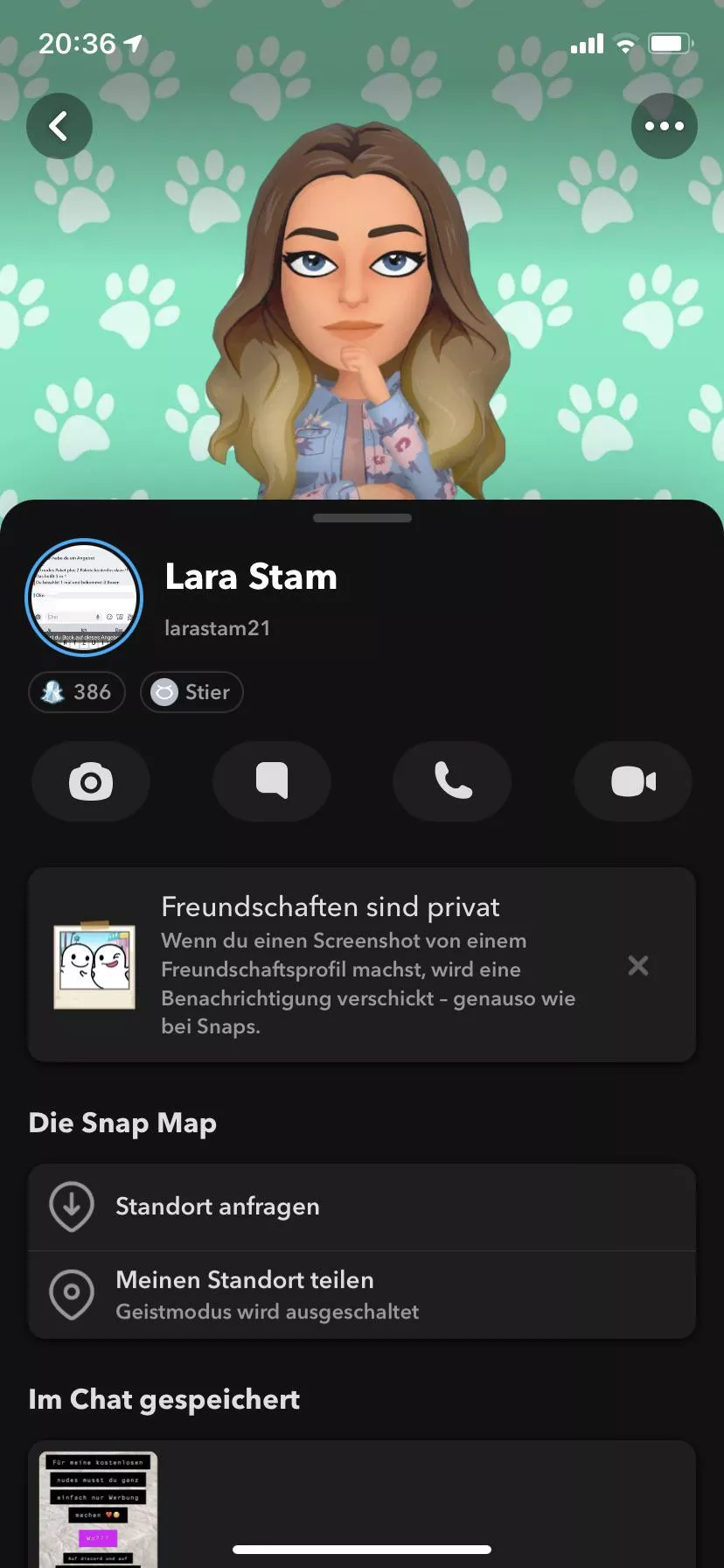Open the Stier zodiac chip
Image resolution: width=724 pixels, height=1568 pixels.
click(191, 692)
